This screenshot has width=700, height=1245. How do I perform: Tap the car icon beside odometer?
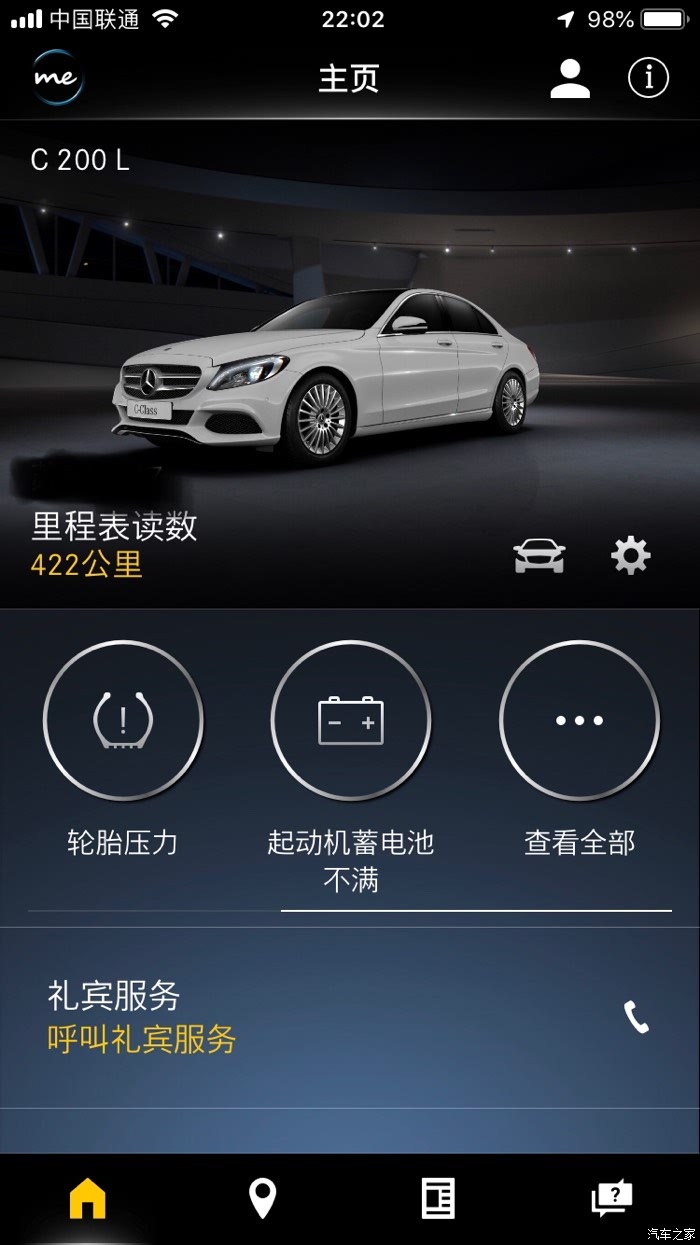539,556
